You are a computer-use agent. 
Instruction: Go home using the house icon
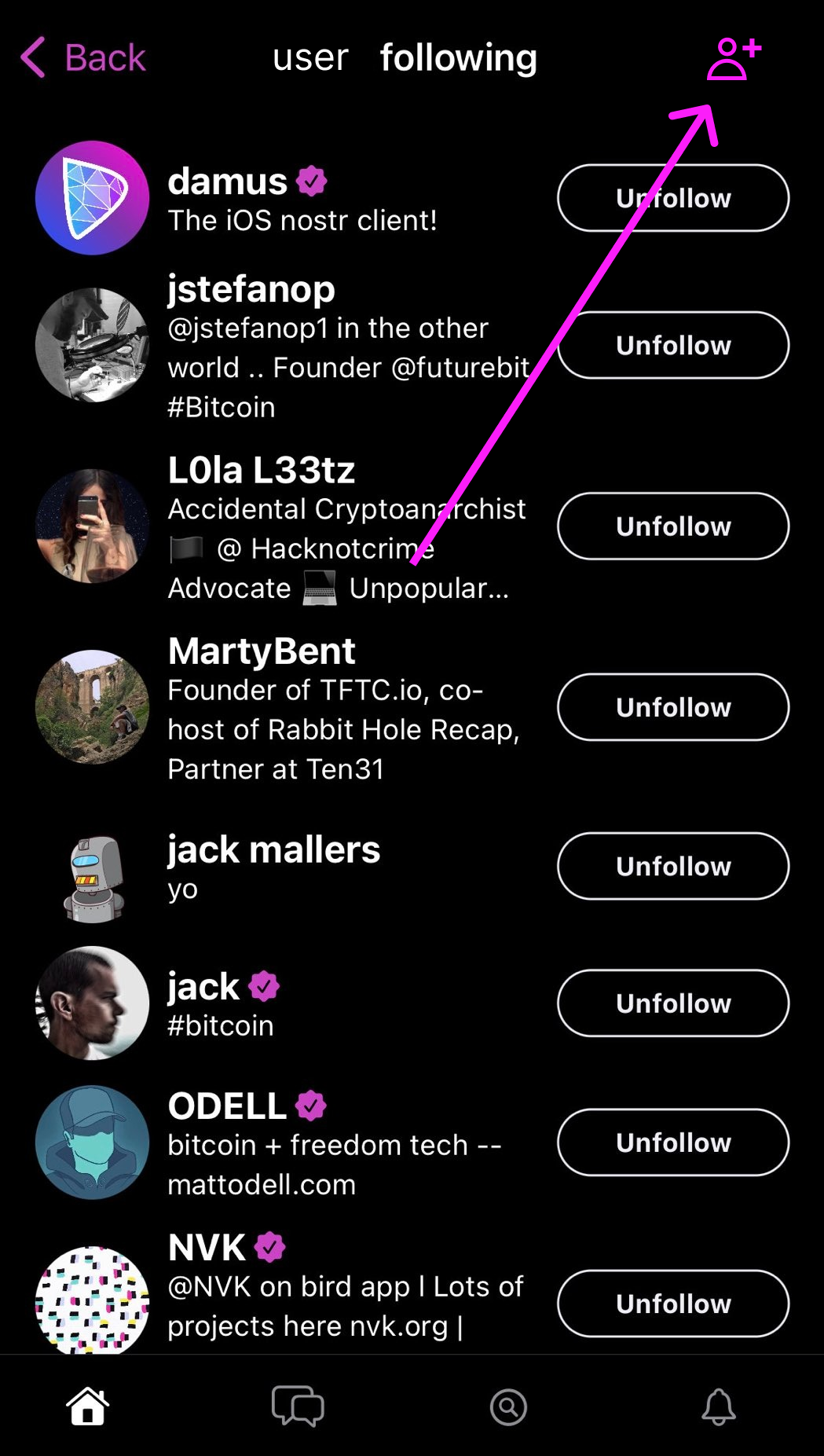pyautogui.click(x=87, y=1406)
